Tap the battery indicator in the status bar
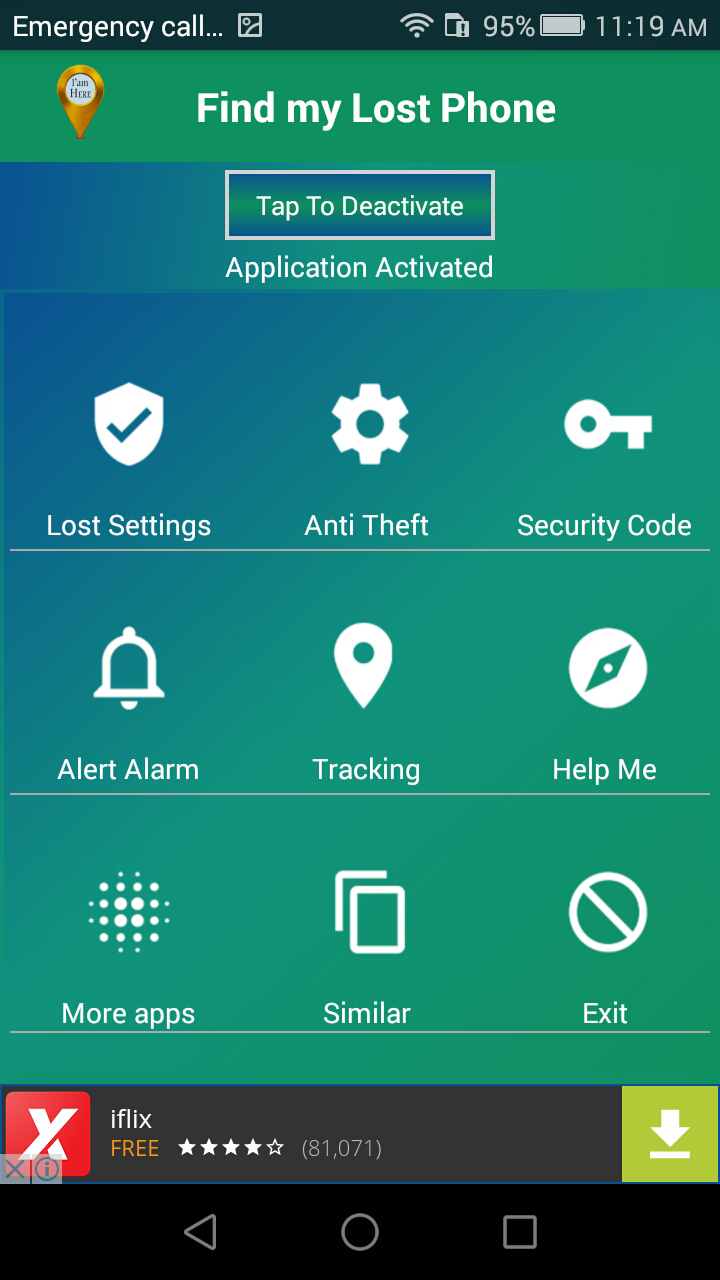This screenshot has width=720, height=1280. coord(560,26)
